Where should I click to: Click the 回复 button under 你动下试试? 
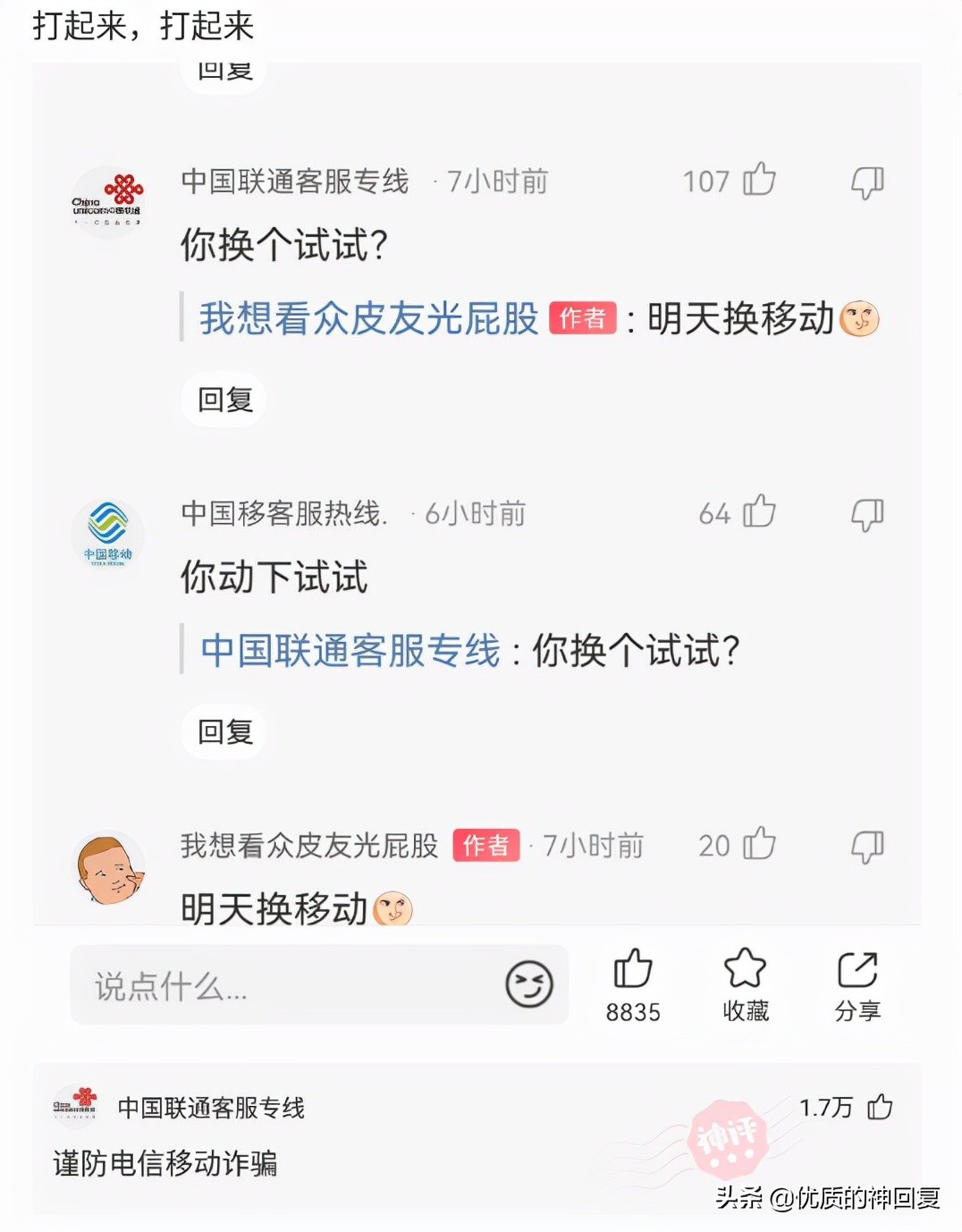pos(223,731)
